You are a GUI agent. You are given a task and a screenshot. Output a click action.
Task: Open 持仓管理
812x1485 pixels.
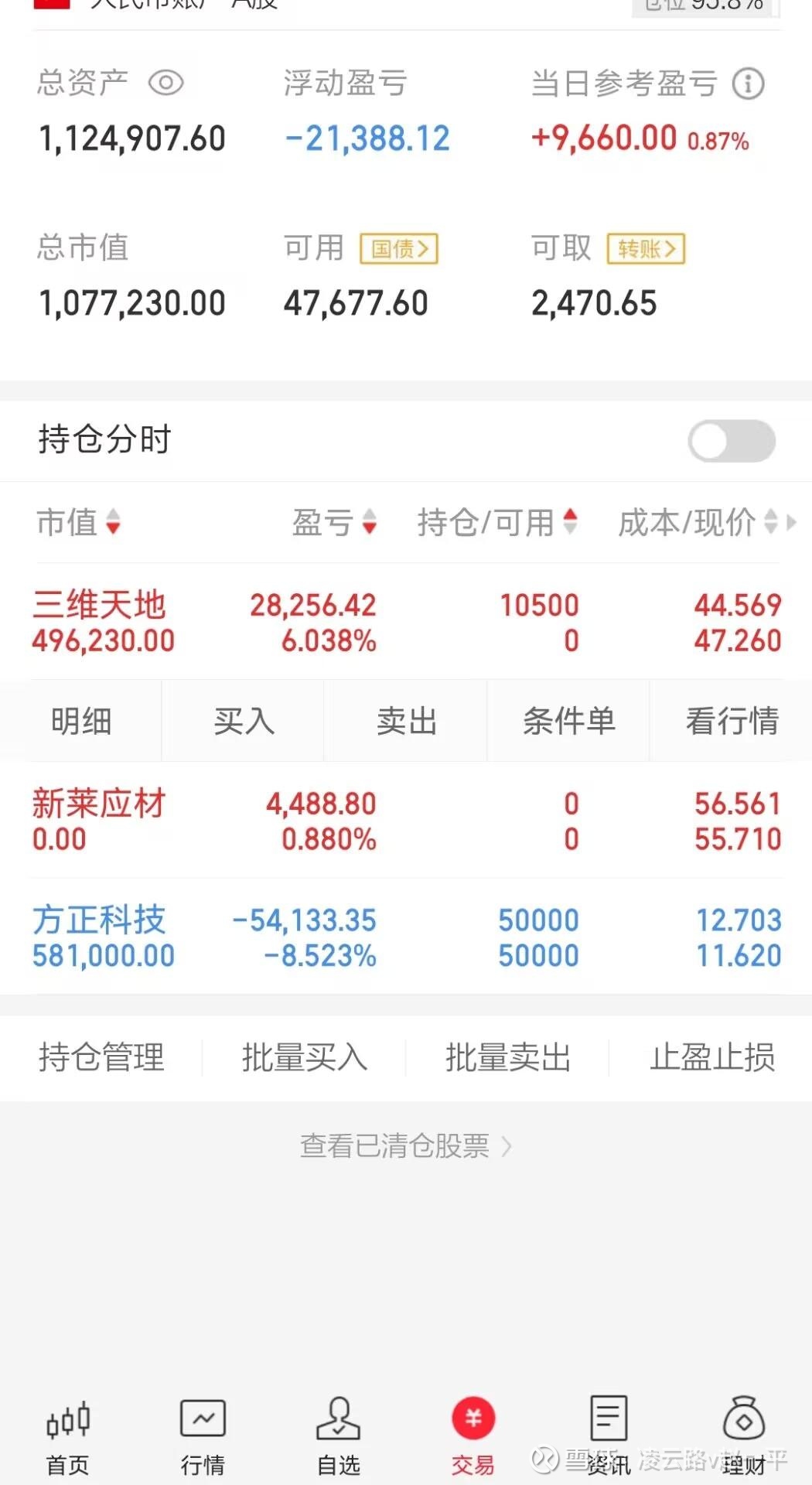101,1057
